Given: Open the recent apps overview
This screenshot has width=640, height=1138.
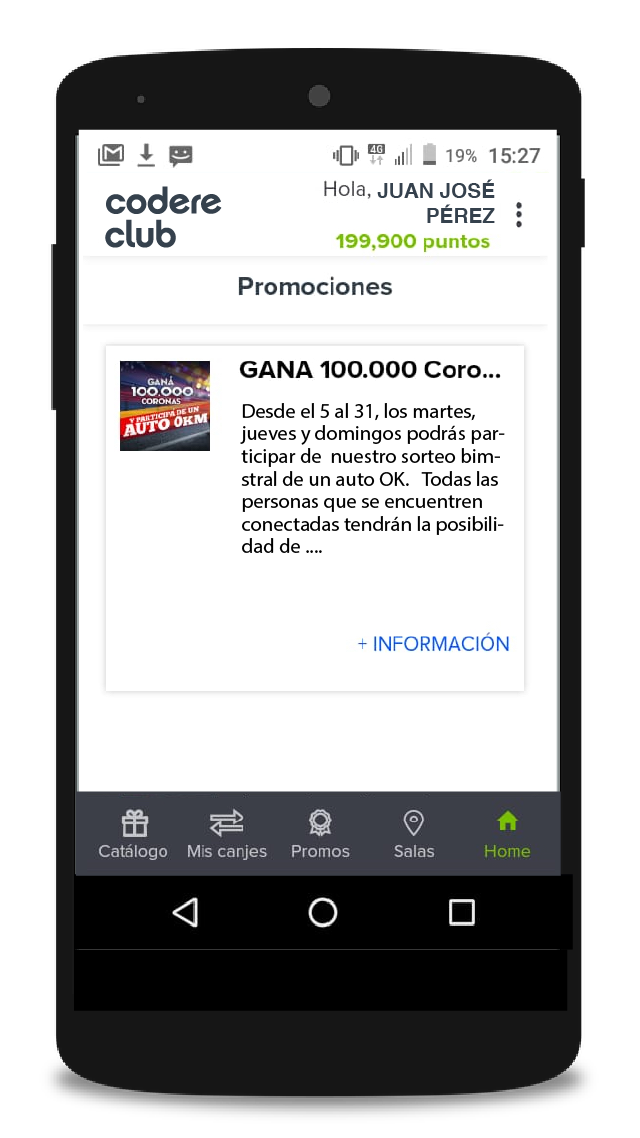Looking at the screenshot, I should coord(461,912).
